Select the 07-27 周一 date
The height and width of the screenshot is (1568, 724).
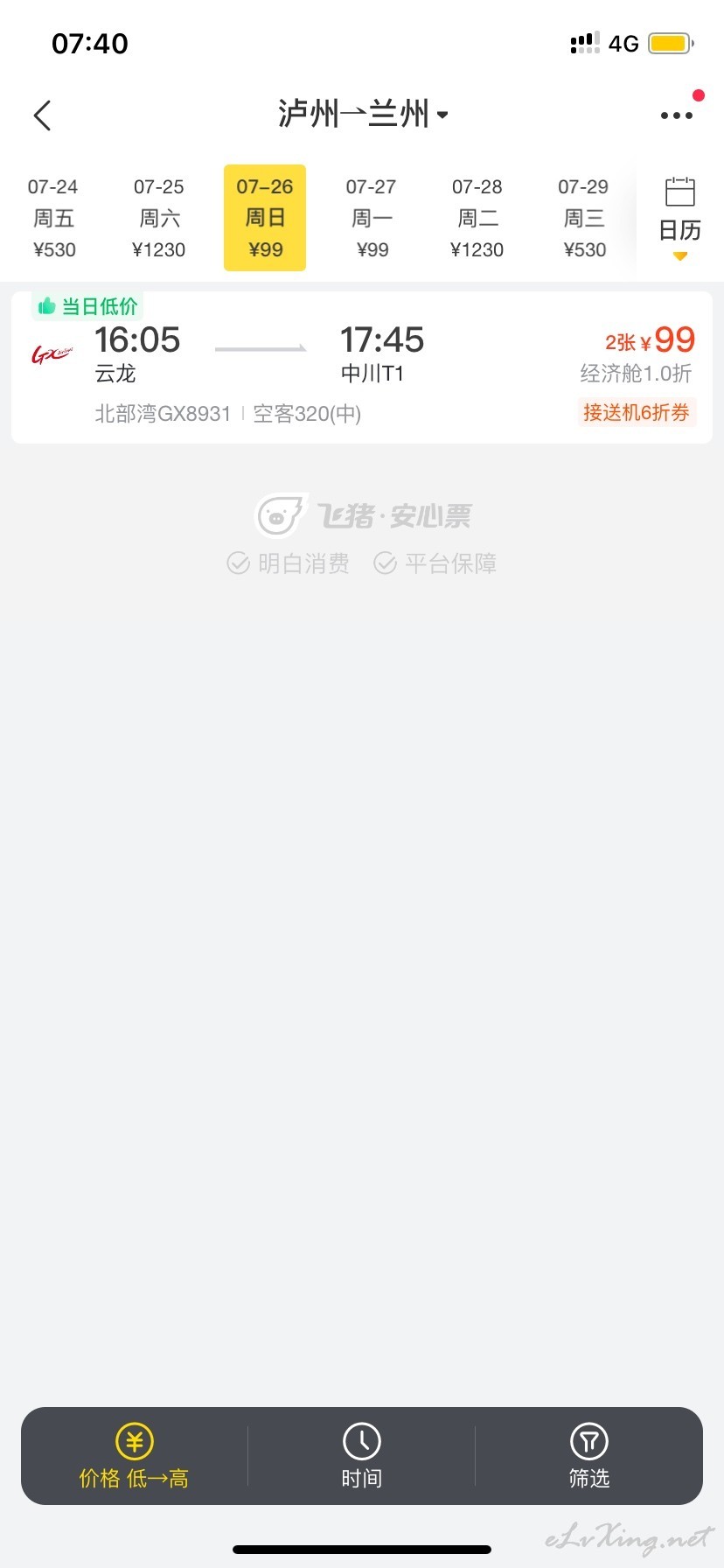coord(371,218)
